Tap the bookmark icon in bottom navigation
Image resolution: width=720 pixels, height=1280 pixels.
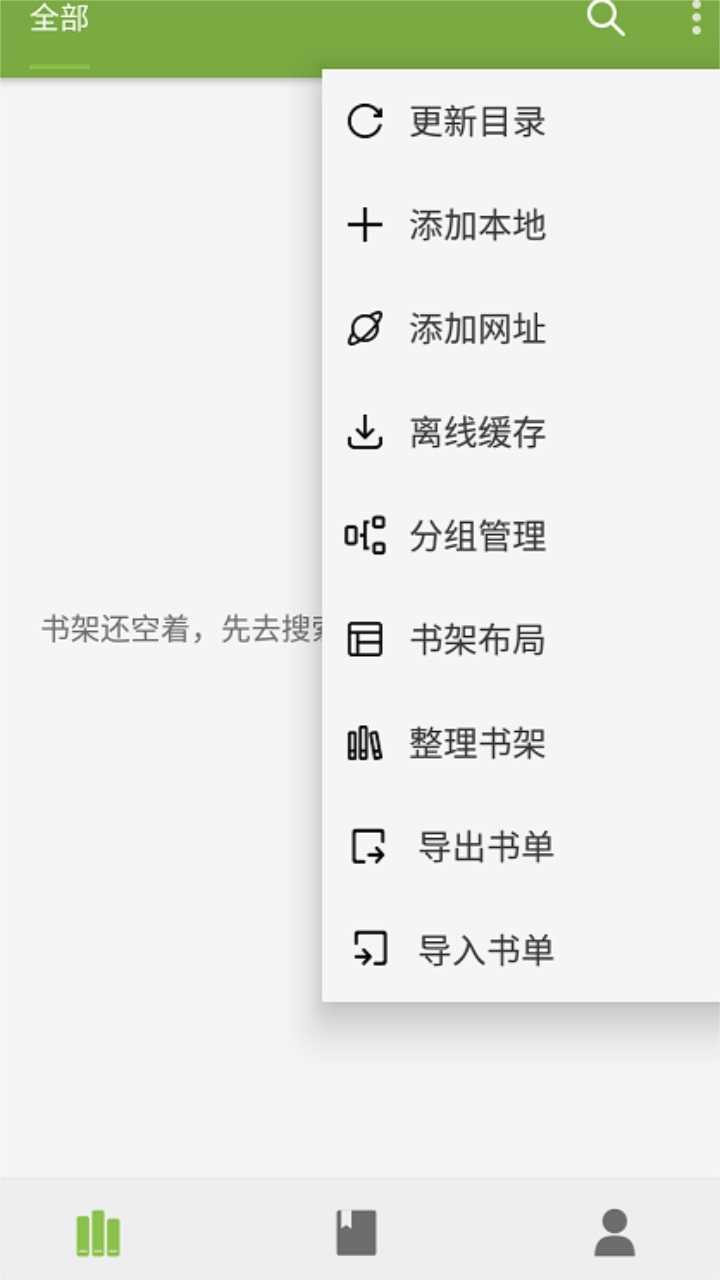tap(357, 1234)
